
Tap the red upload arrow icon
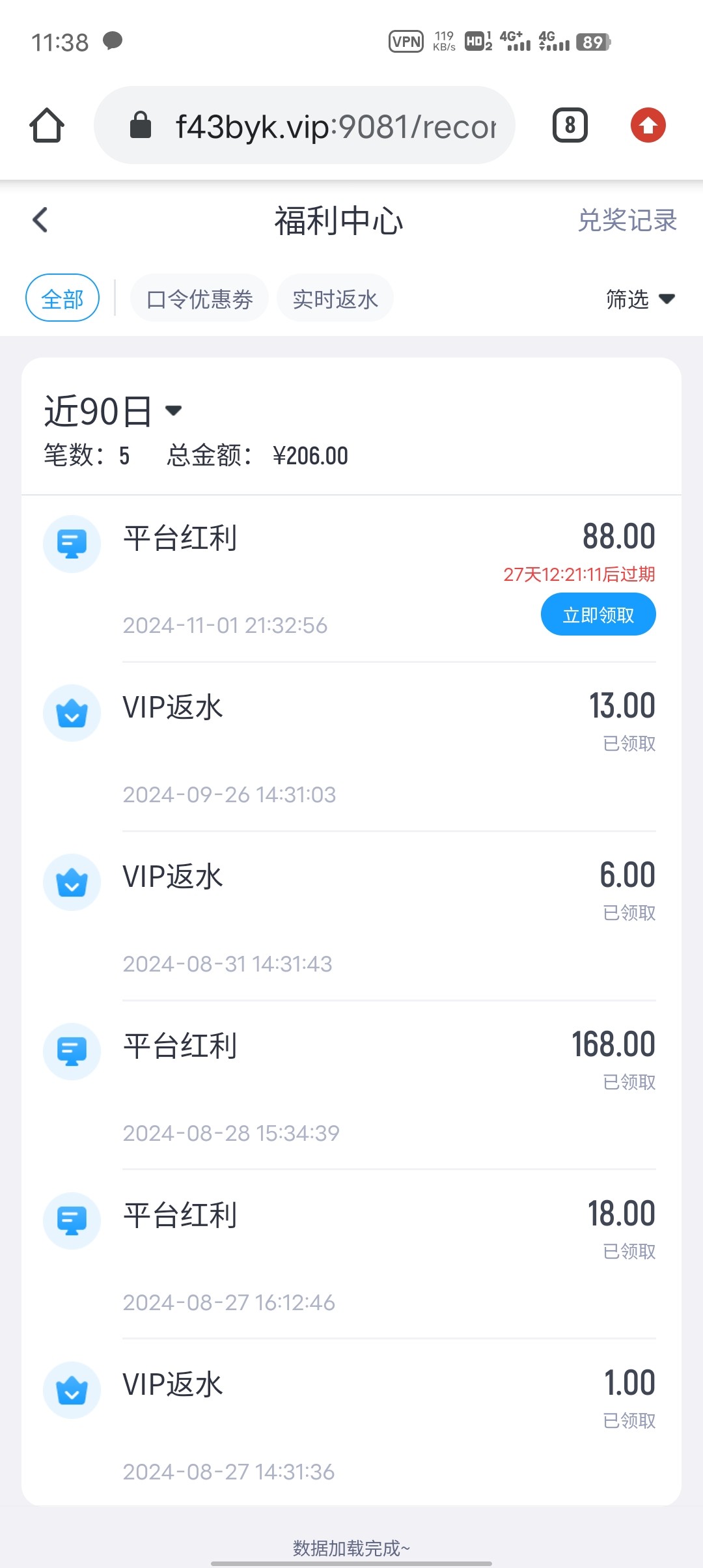pos(648,125)
